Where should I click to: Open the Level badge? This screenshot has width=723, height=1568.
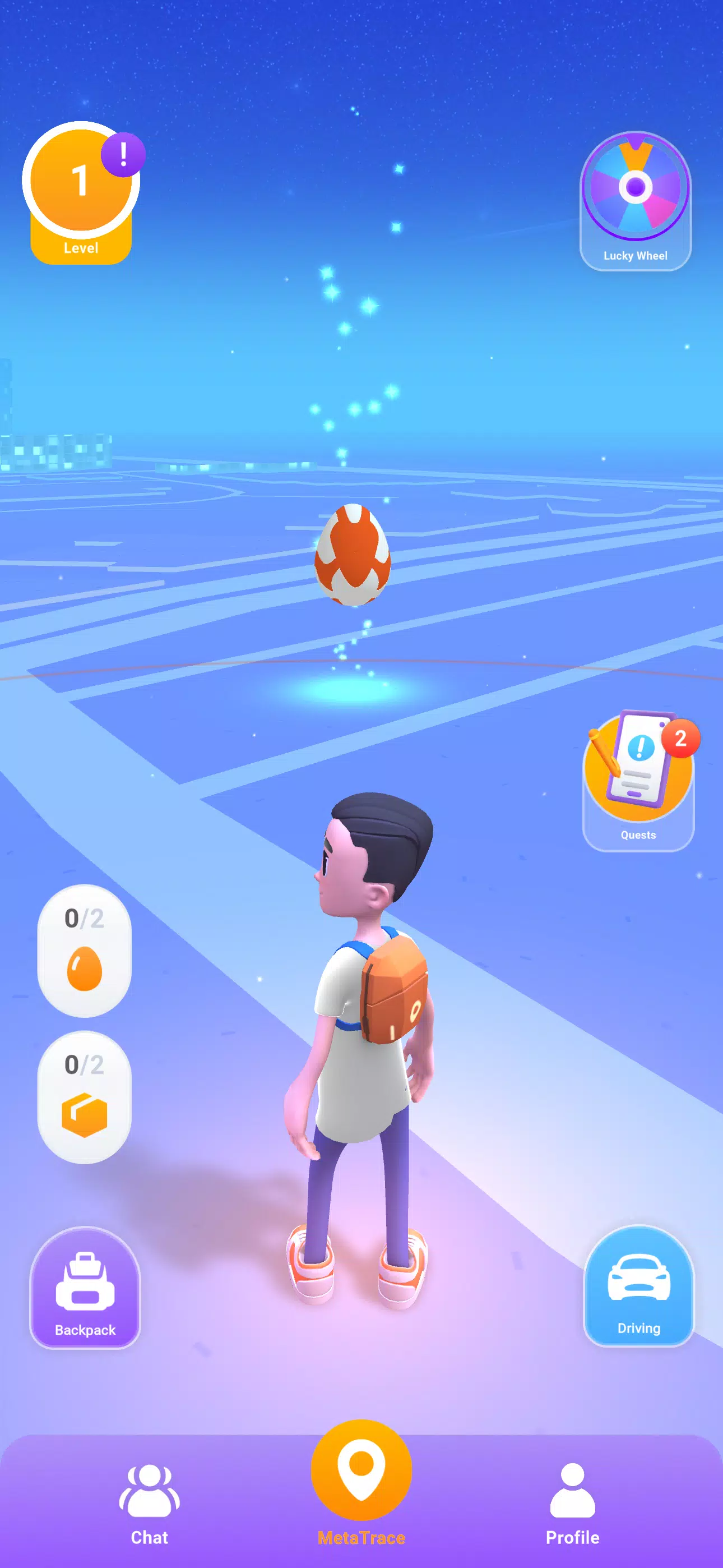pos(81,192)
